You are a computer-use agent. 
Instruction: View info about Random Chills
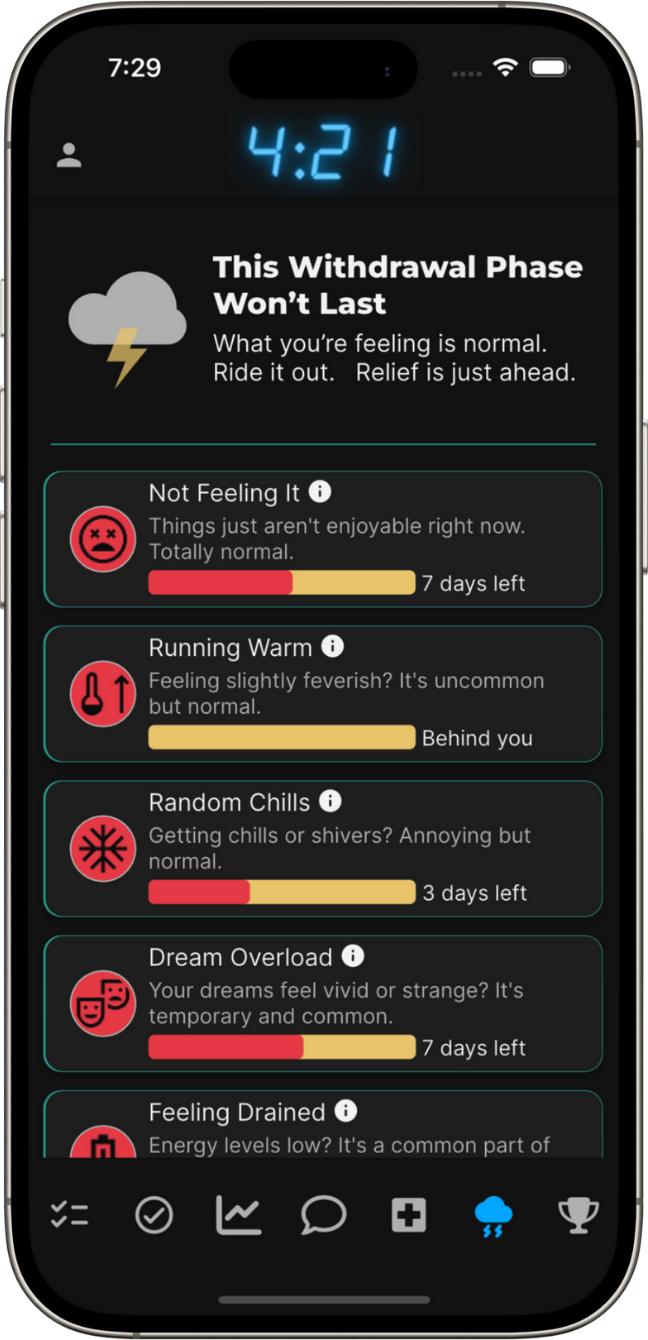click(x=330, y=801)
